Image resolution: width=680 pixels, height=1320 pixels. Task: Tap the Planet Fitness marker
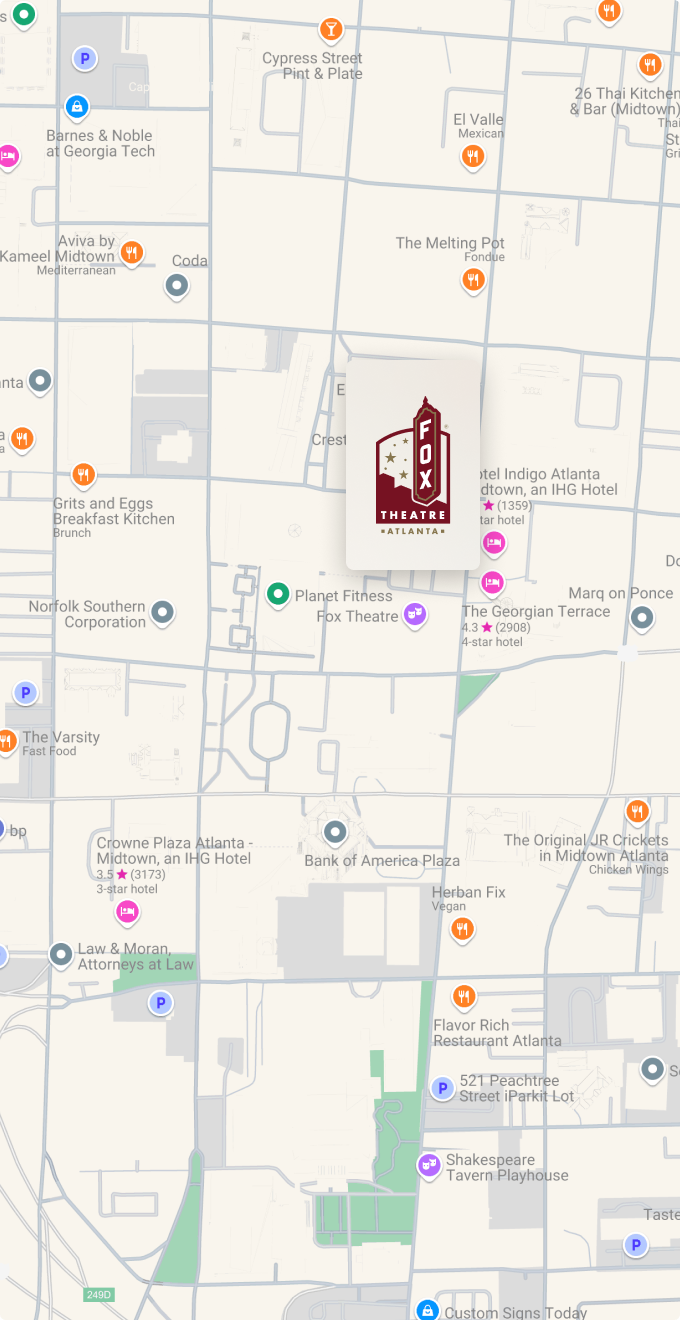pyautogui.click(x=278, y=595)
